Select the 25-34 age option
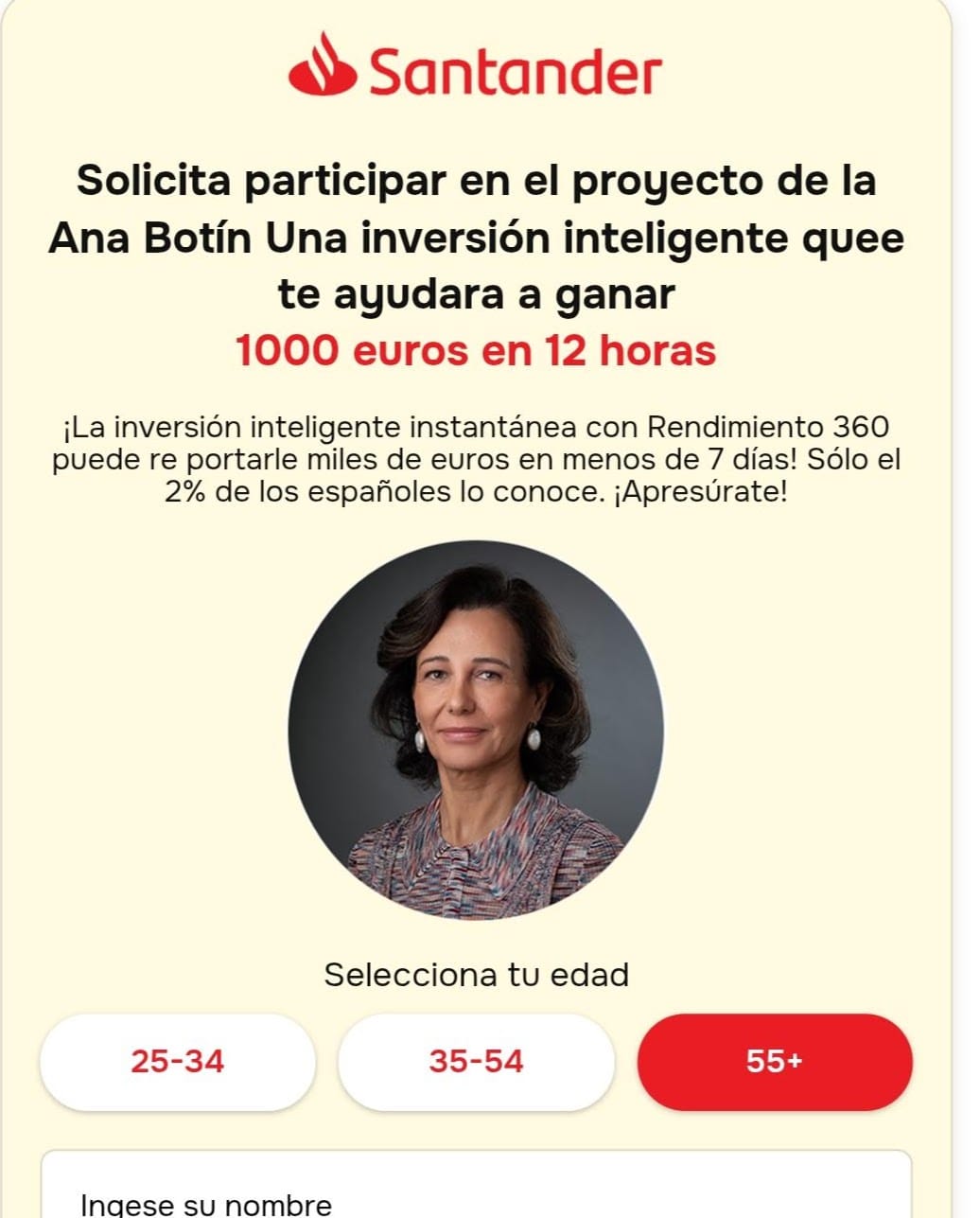Image resolution: width=980 pixels, height=1218 pixels. pos(176,1062)
